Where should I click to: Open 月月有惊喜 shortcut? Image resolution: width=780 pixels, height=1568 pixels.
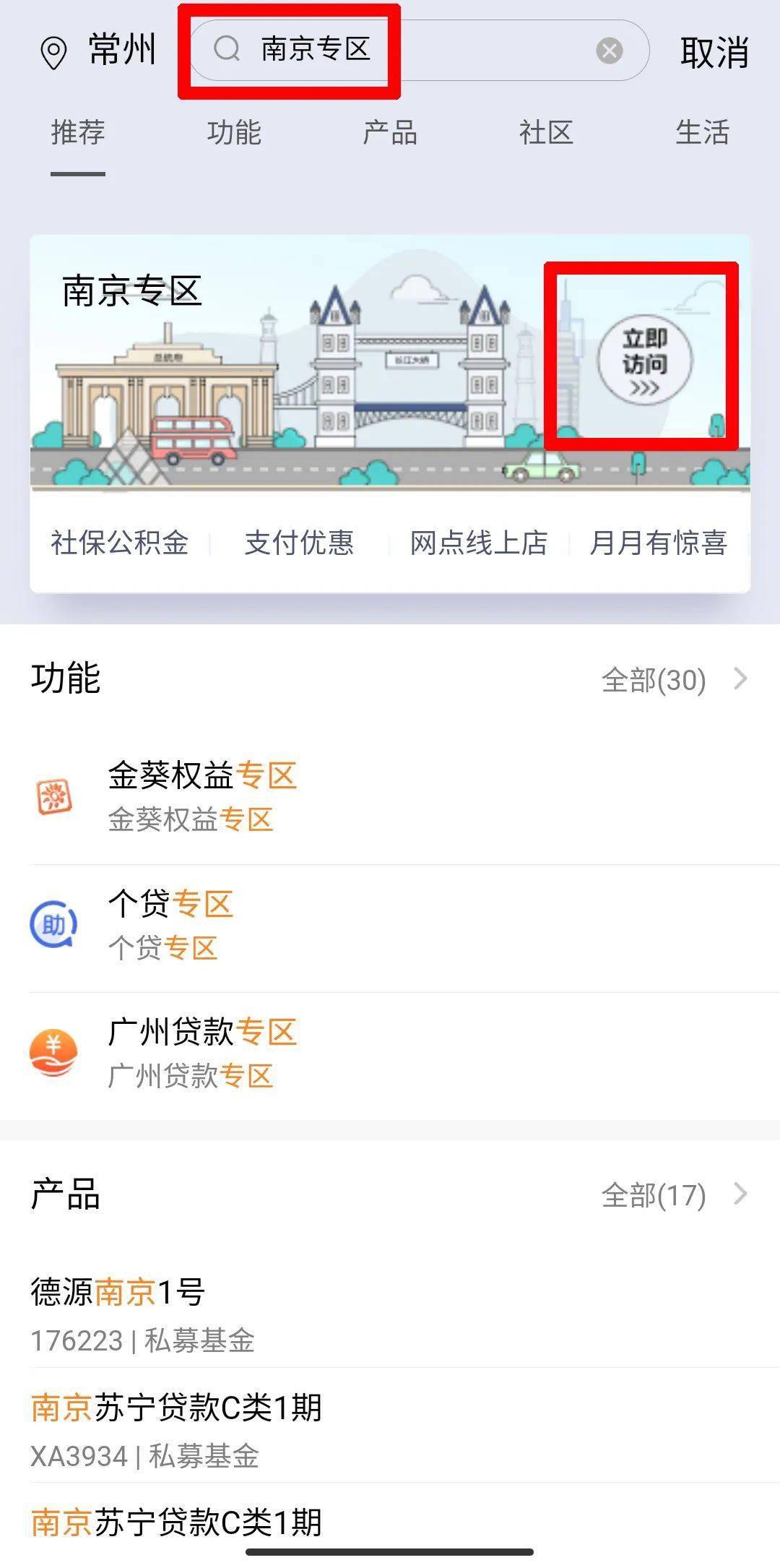pos(658,543)
